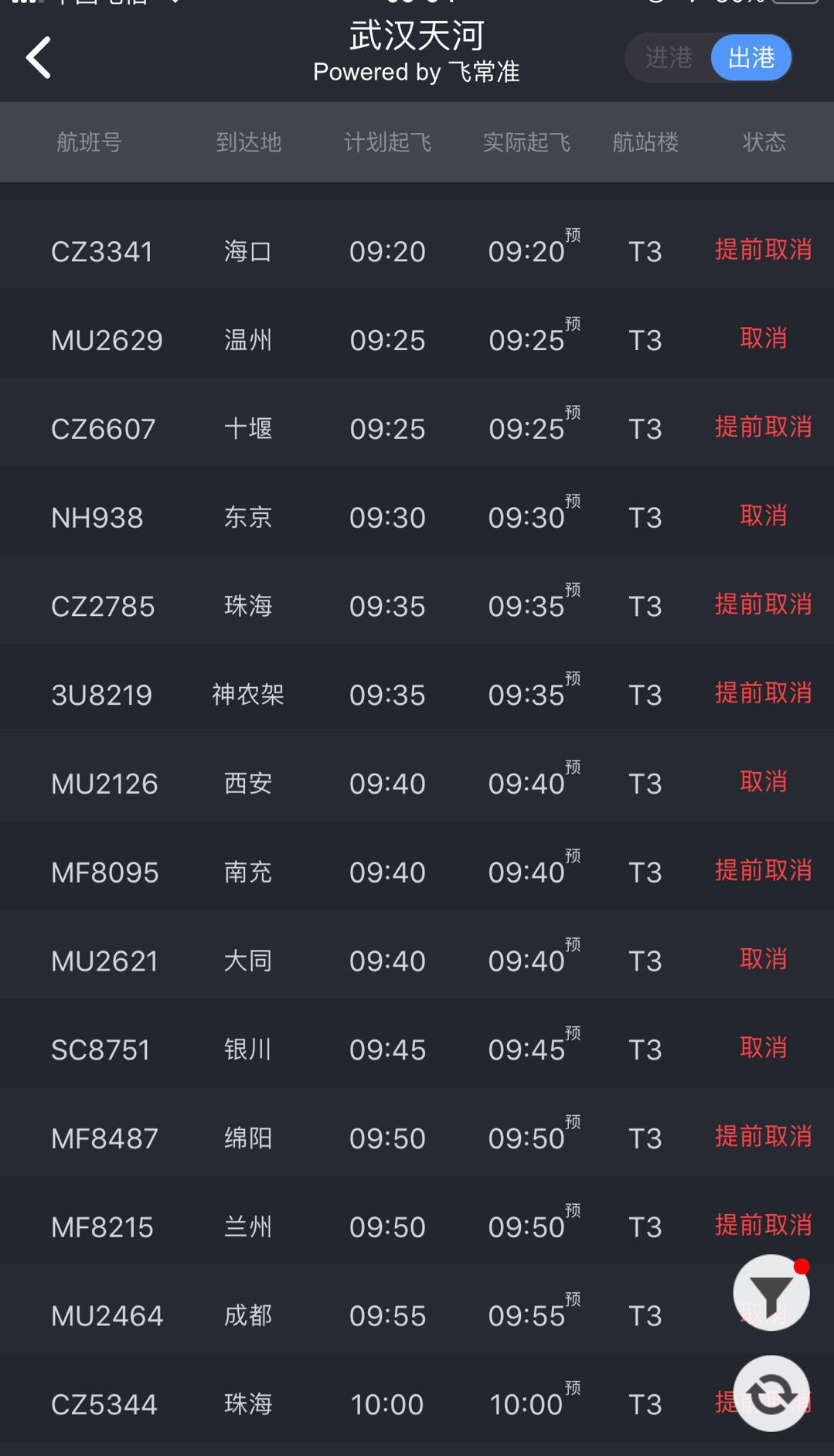The image size is (834, 1456).
Task: View flight 3U8219 to 神农架
Action: tap(386, 695)
